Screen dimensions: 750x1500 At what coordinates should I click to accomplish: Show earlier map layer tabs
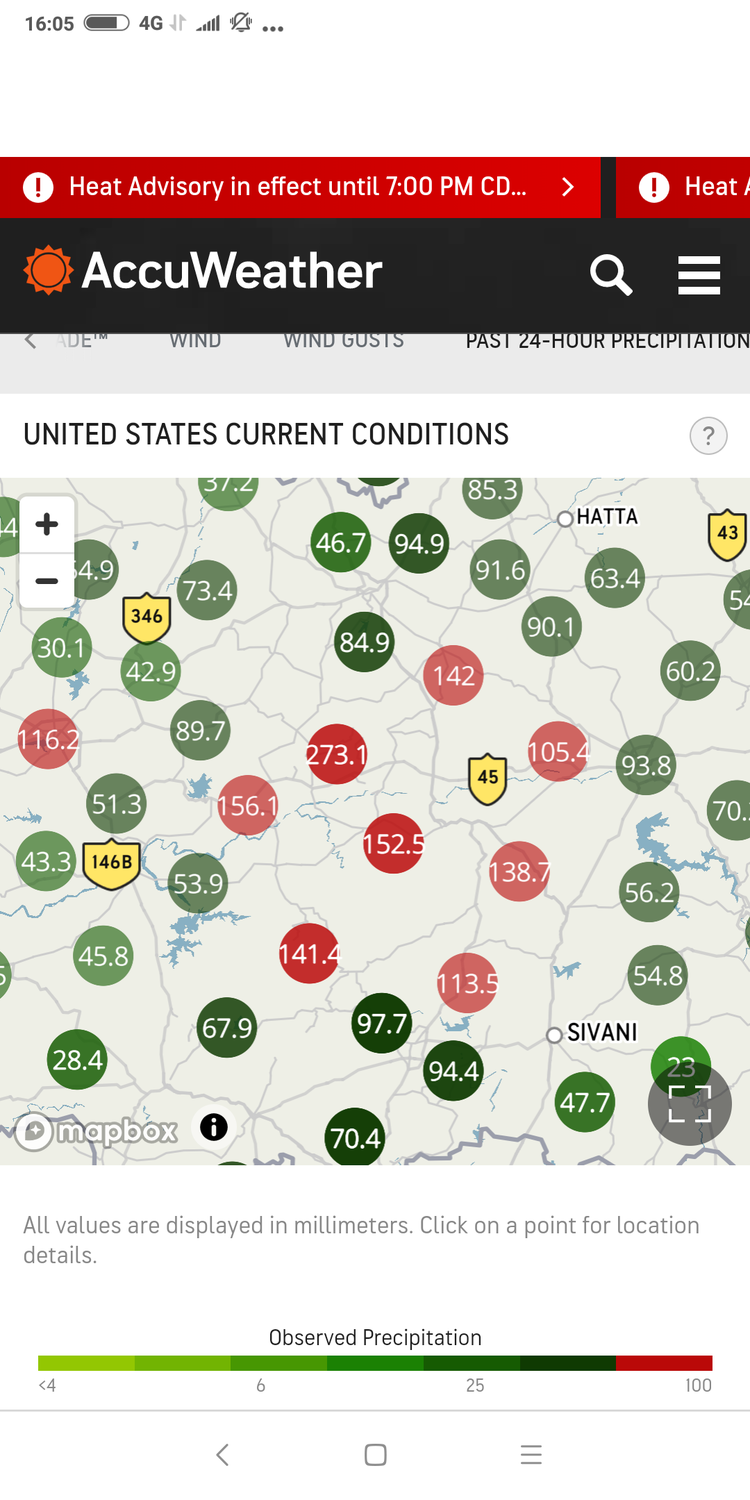click(x=30, y=341)
